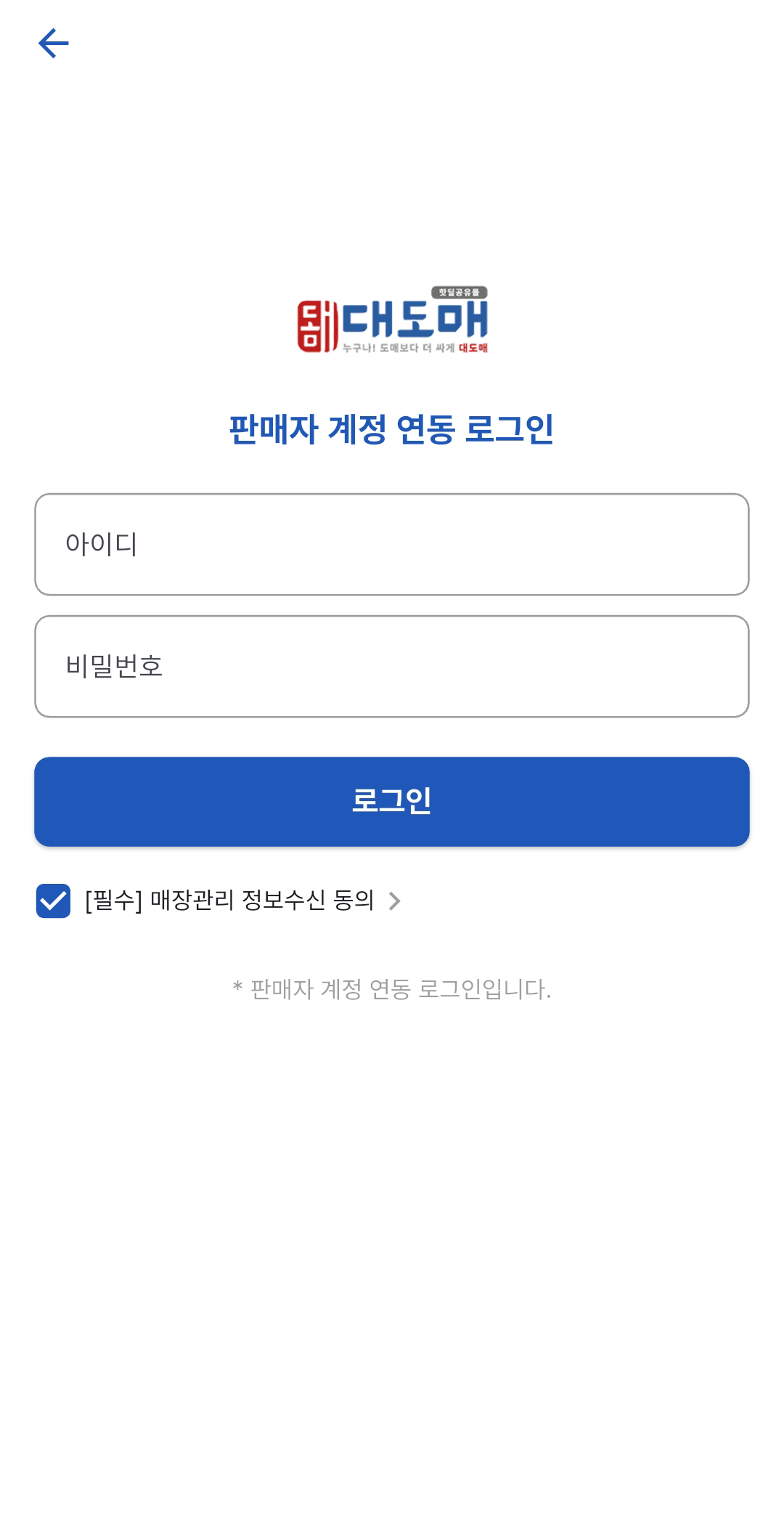Open 매장관리 정보수신 동의 details chevron
Image resolution: width=784 pixels, height=1536 pixels.
click(x=394, y=901)
